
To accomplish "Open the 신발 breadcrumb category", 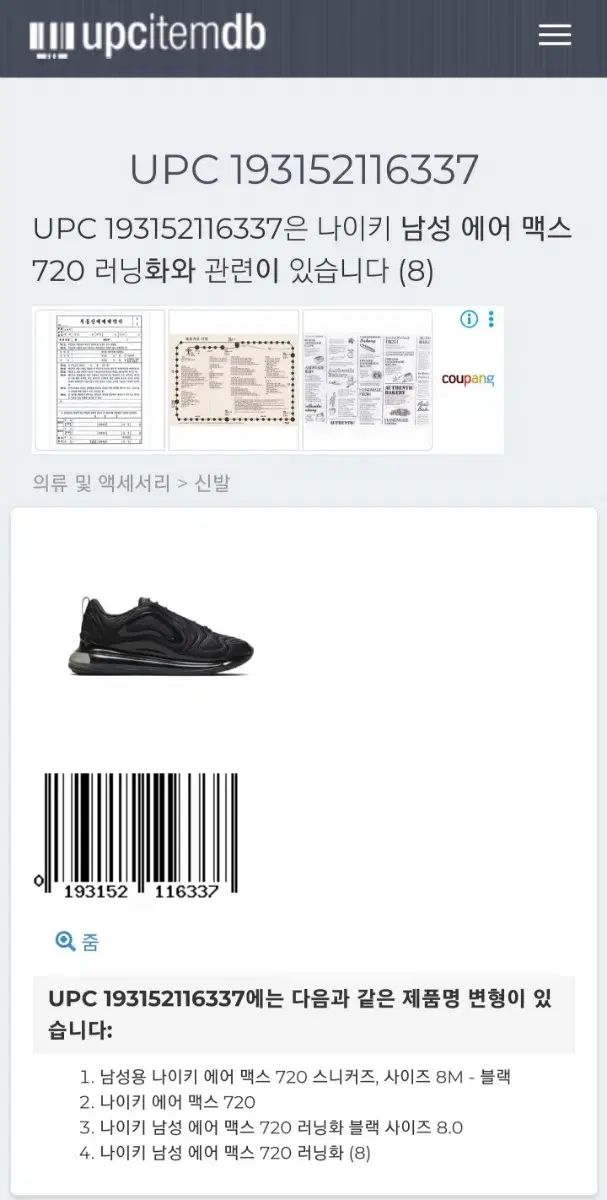I will coord(212,483).
